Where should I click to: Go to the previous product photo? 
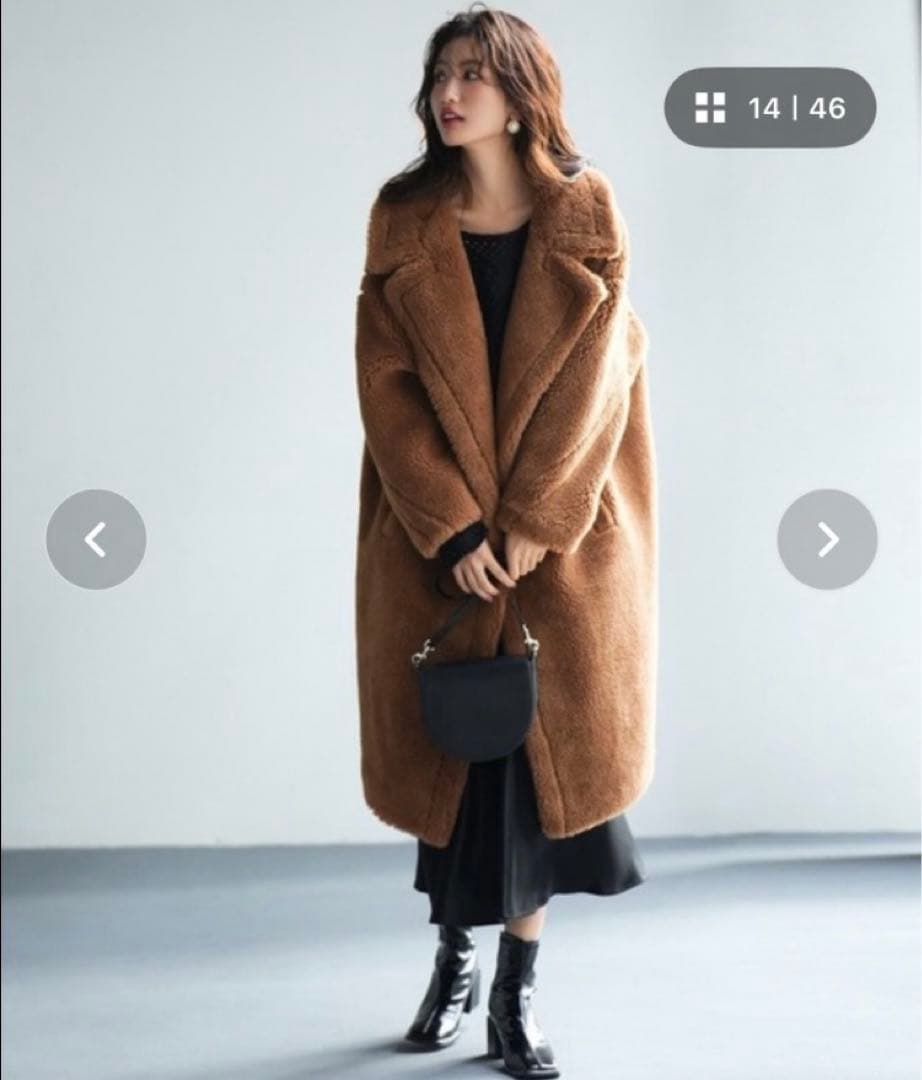(96, 540)
